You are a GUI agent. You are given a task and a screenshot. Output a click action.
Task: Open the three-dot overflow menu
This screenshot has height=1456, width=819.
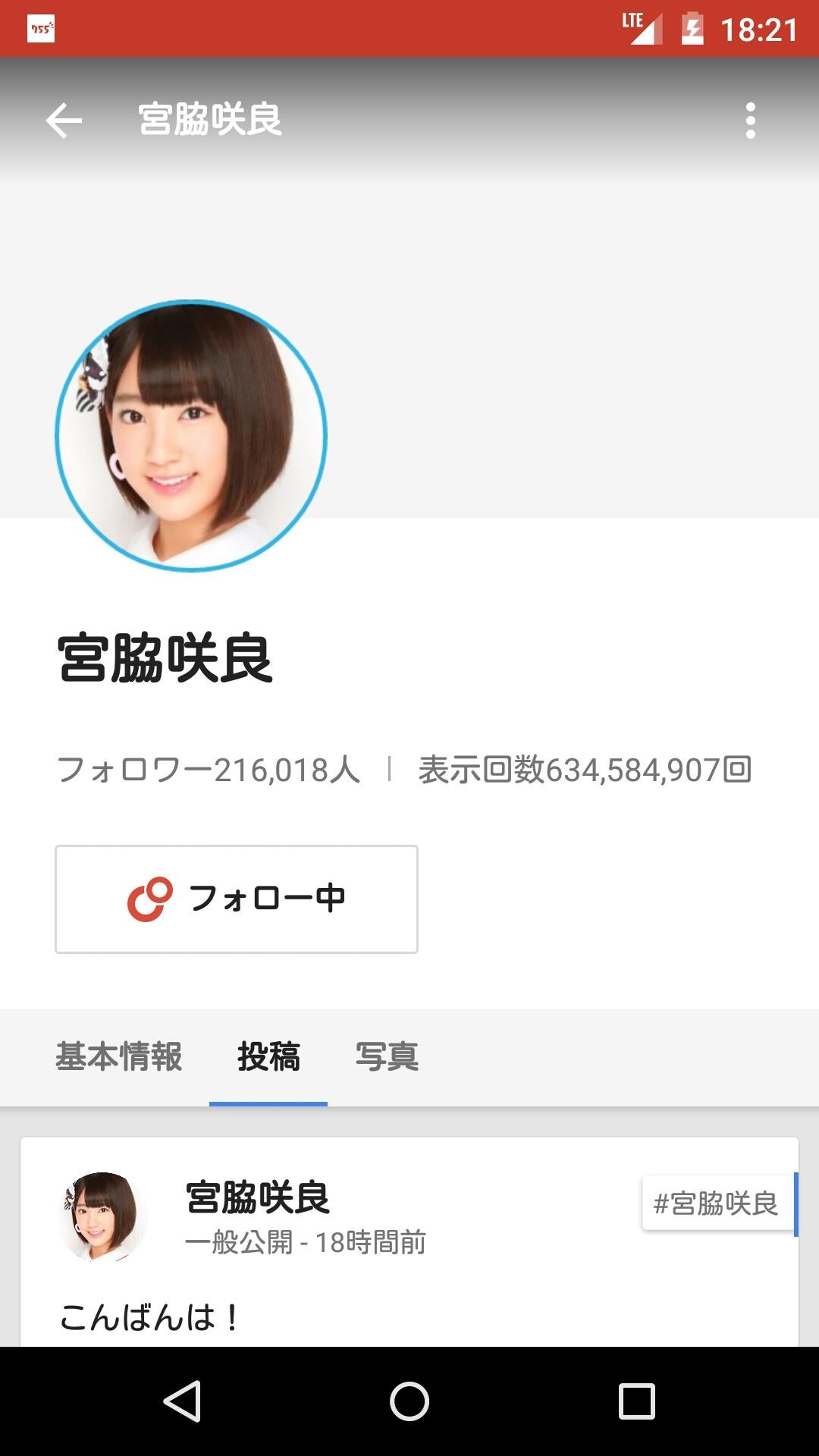(750, 121)
